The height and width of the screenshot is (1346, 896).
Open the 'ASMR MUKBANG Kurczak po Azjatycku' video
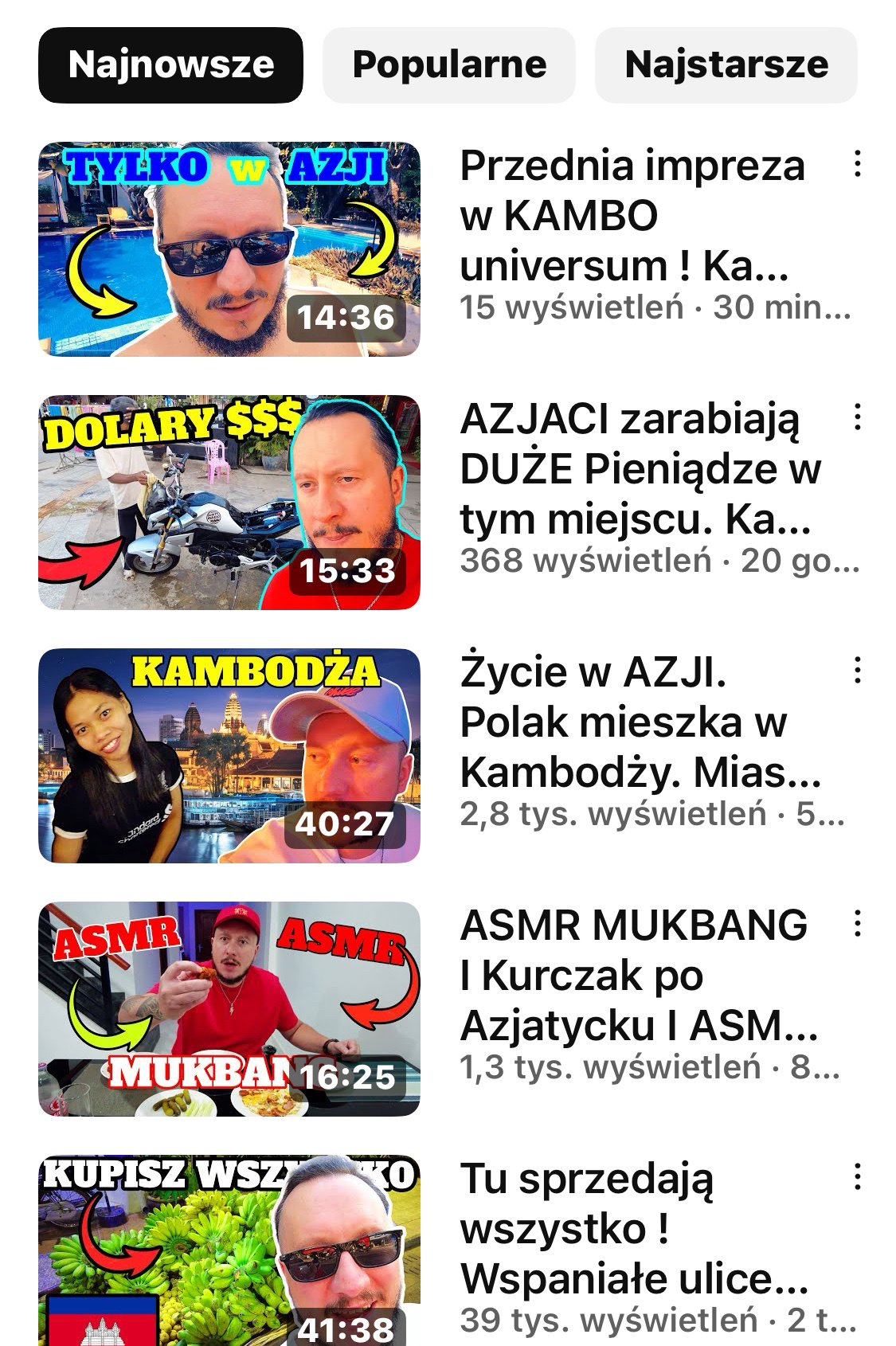click(229, 1009)
